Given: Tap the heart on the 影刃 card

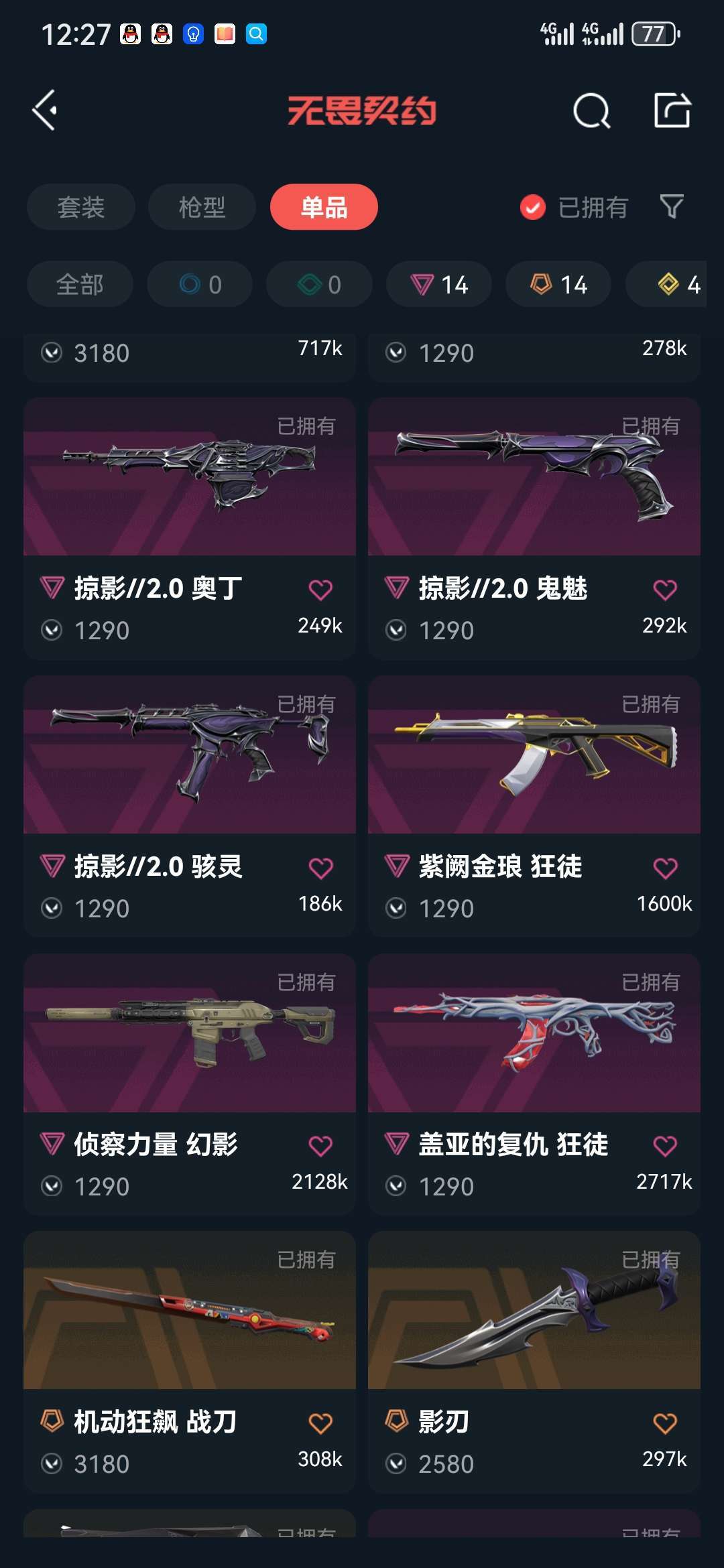Looking at the screenshot, I should point(665,1423).
